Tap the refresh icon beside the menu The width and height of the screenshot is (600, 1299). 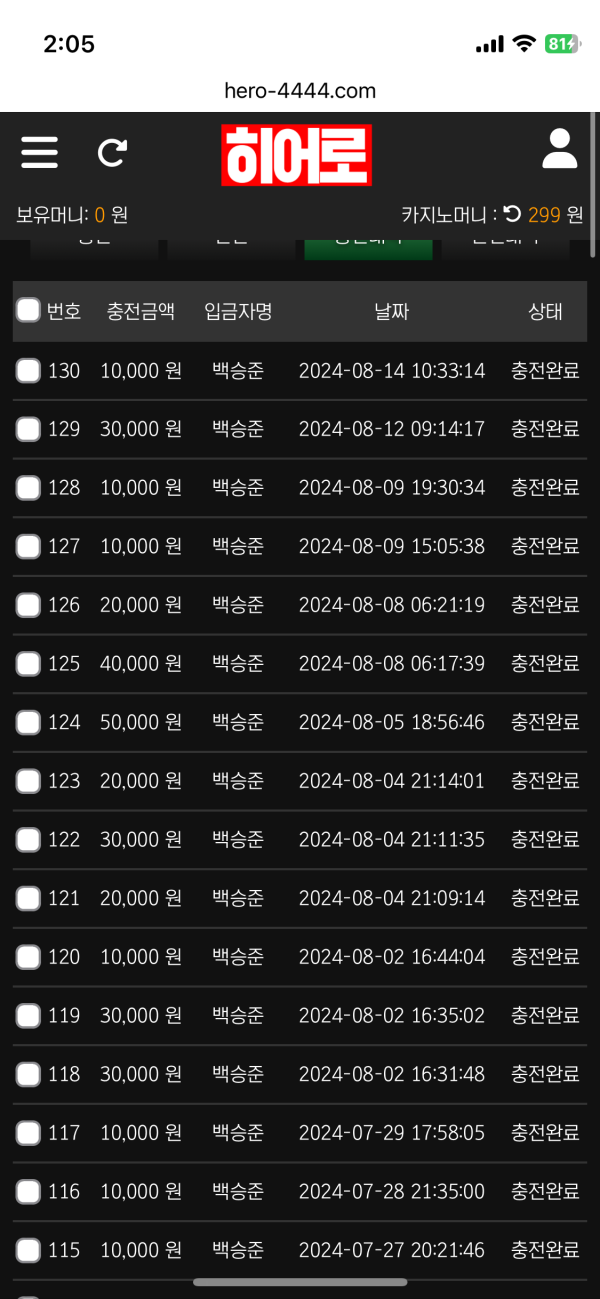112,153
